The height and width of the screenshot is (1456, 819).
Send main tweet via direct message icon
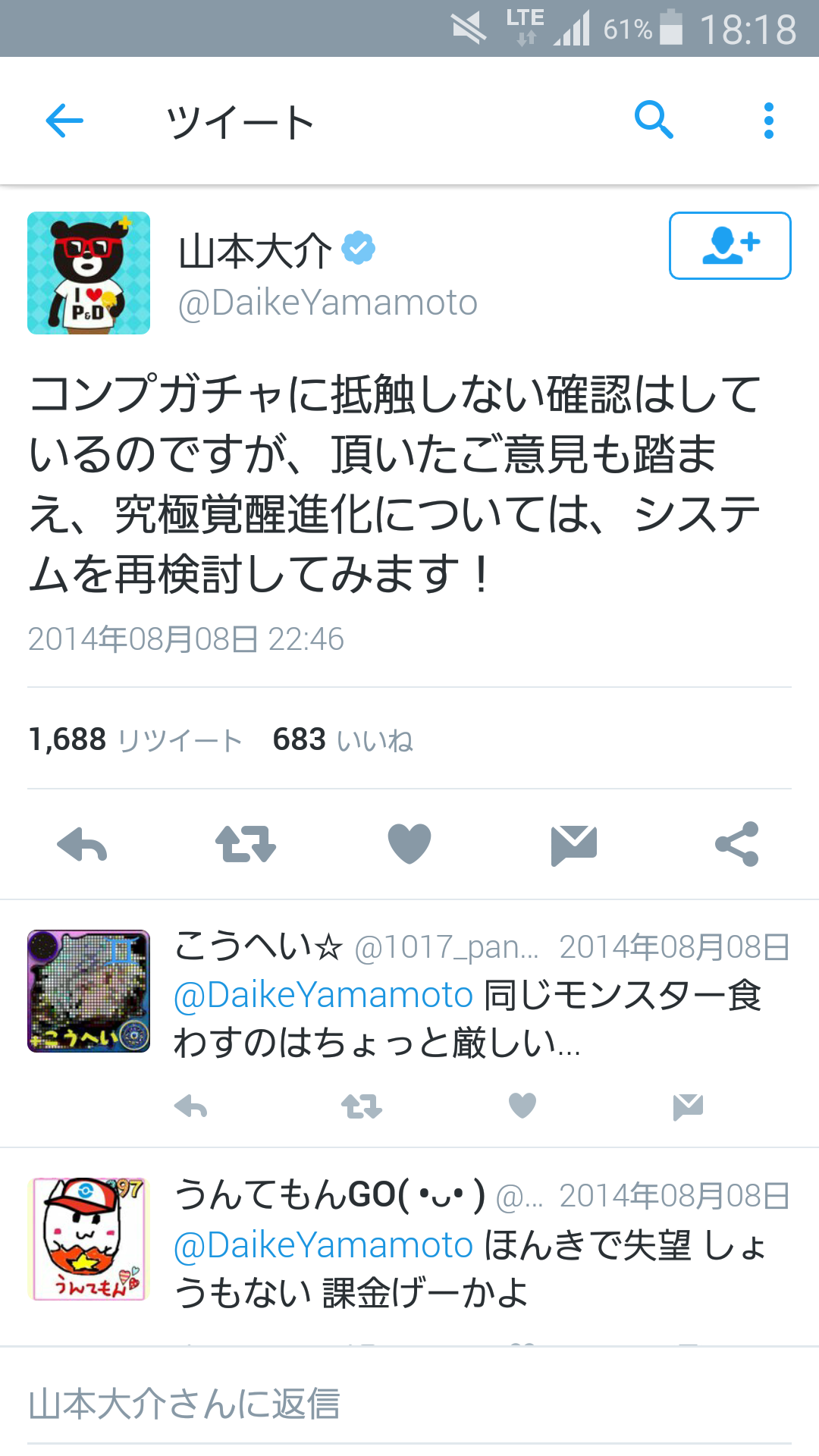coord(574,845)
